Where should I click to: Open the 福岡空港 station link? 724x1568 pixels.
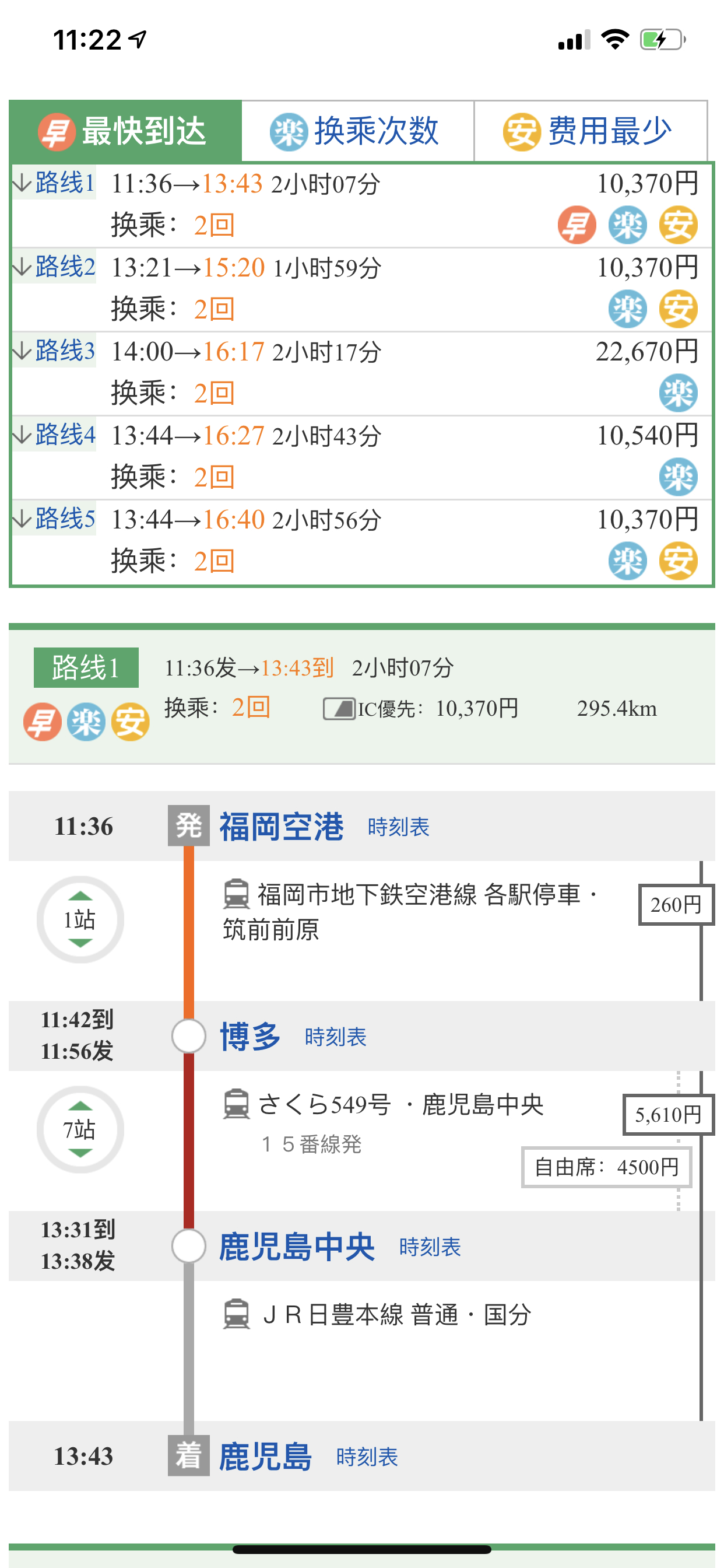281,827
